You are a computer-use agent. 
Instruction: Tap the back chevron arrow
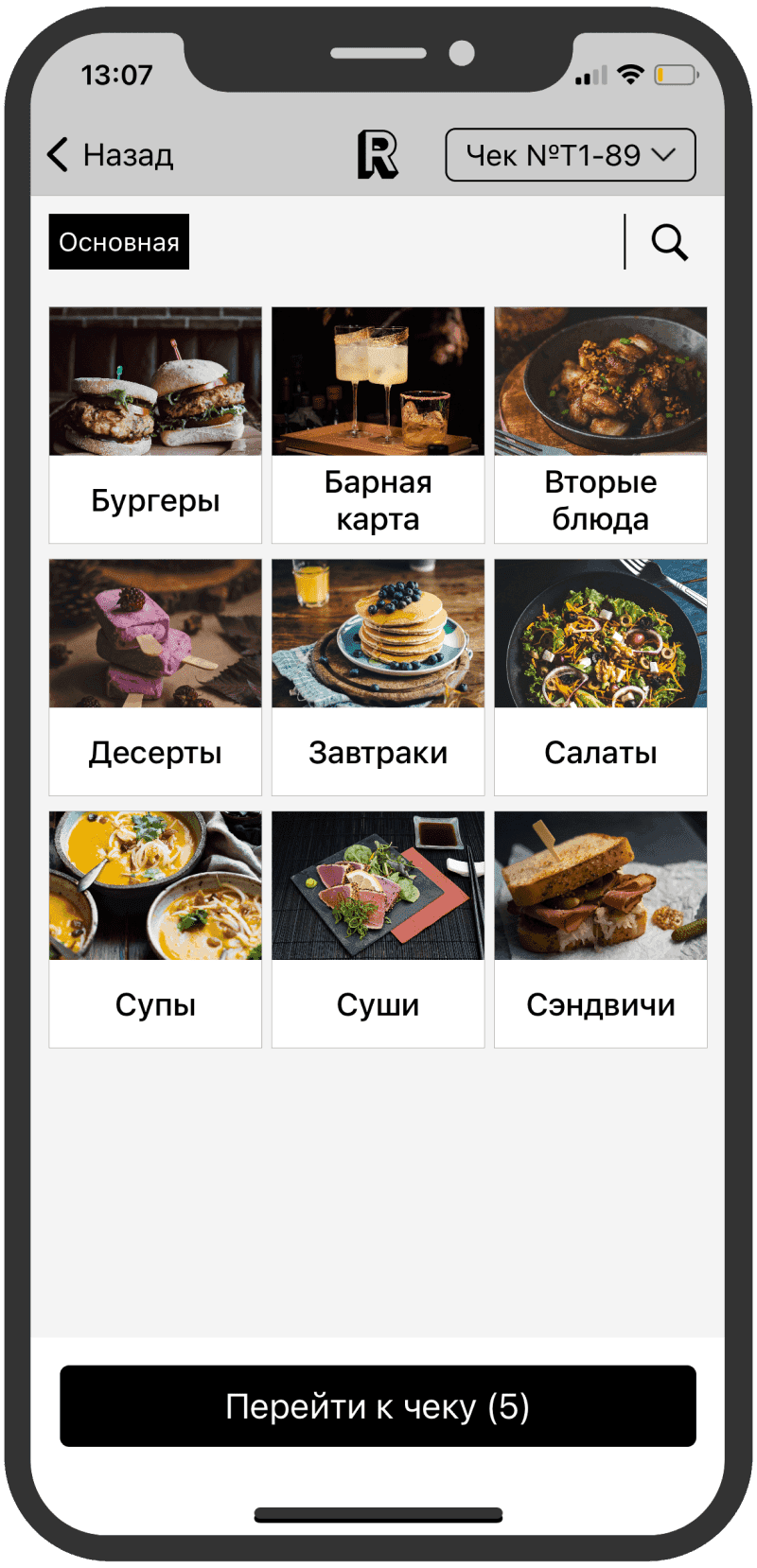(x=57, y=153)
